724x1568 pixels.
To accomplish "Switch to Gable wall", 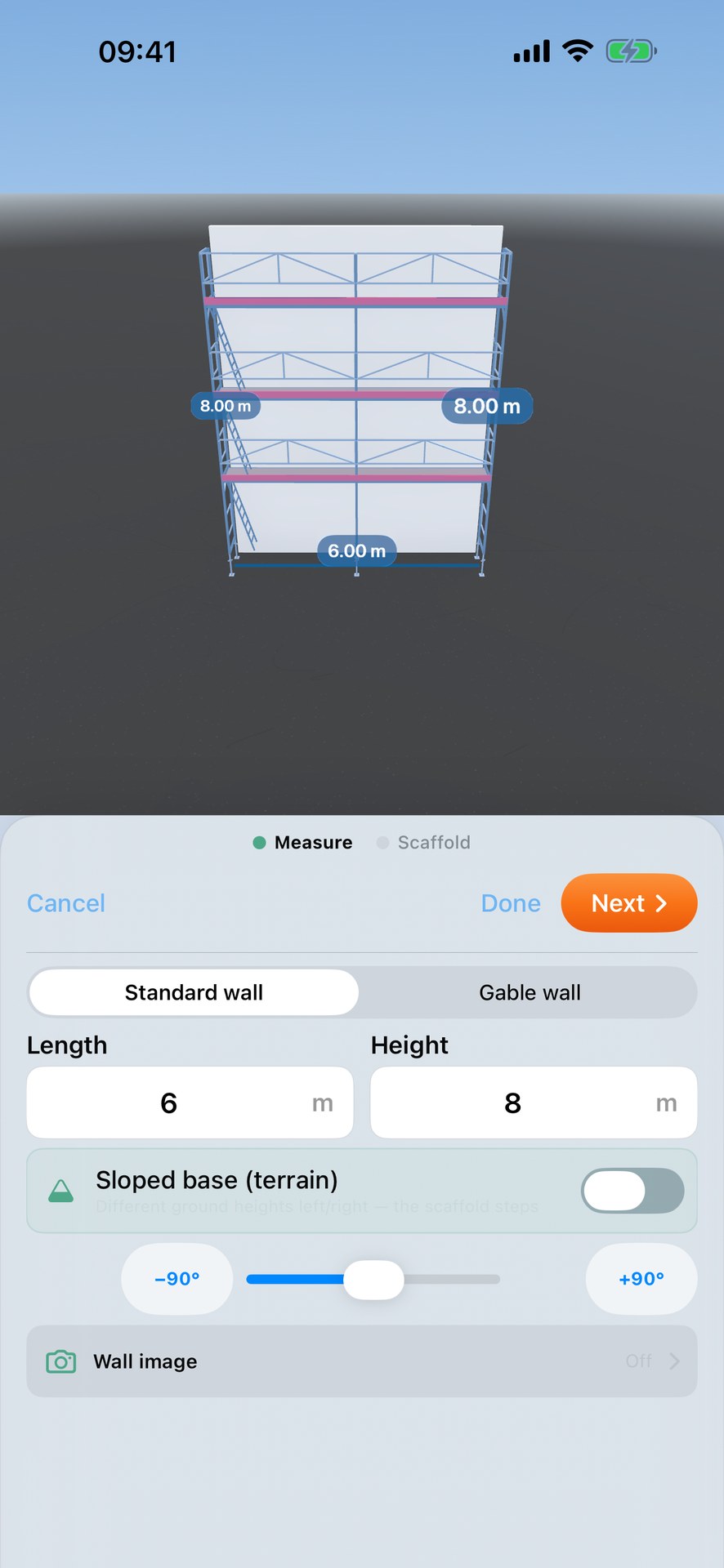I will pos(530,992).
